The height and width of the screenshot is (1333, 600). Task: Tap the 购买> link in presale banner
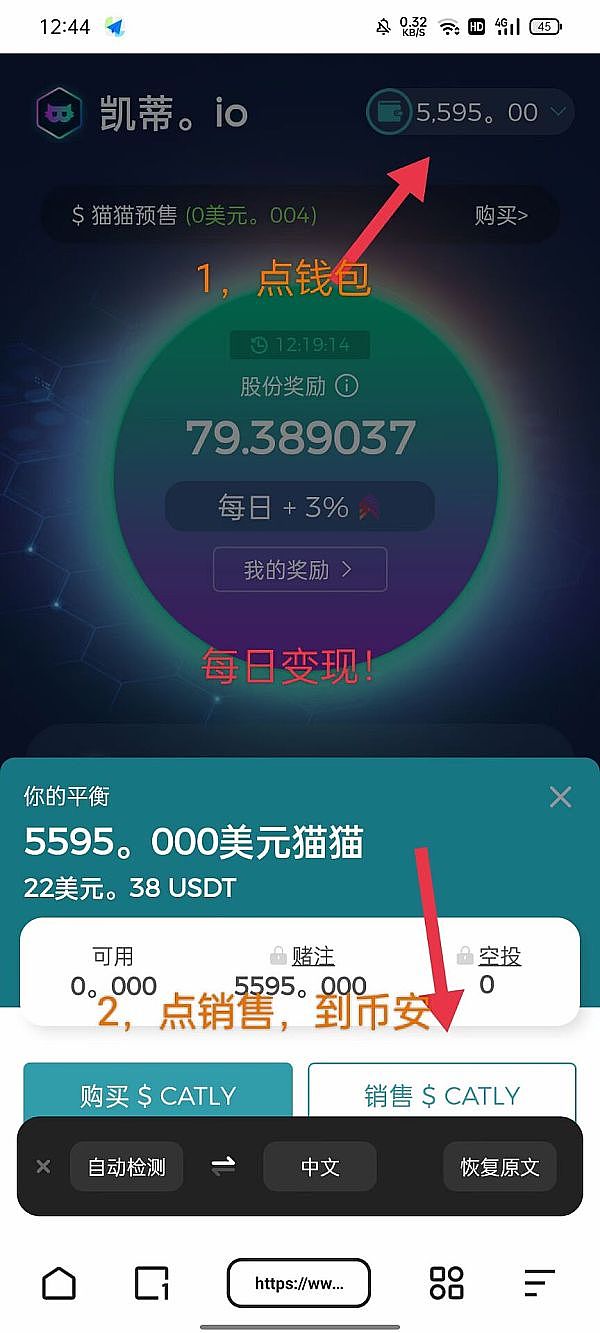tap(501, 215)
